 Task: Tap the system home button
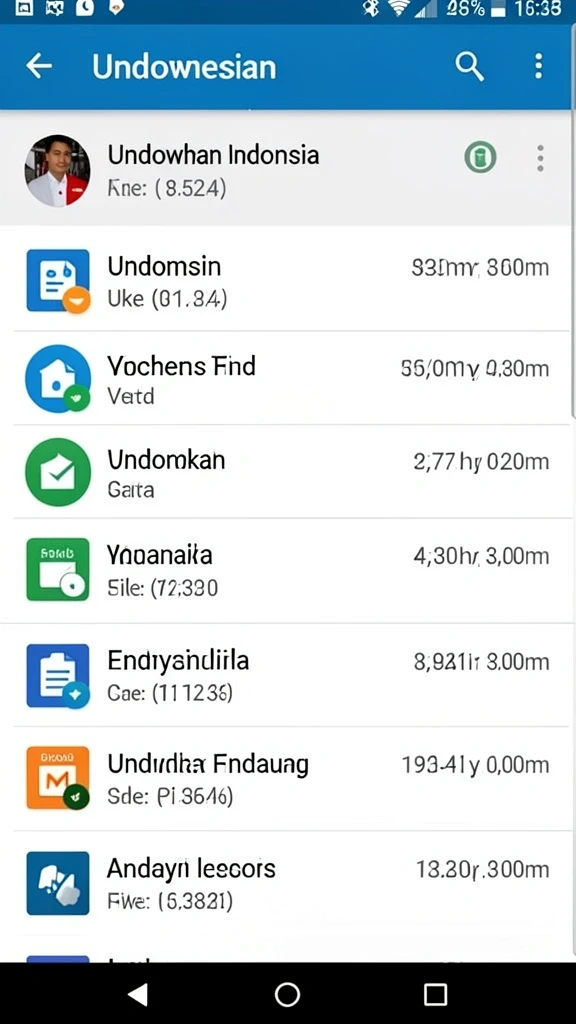click(x=287, y=995)
